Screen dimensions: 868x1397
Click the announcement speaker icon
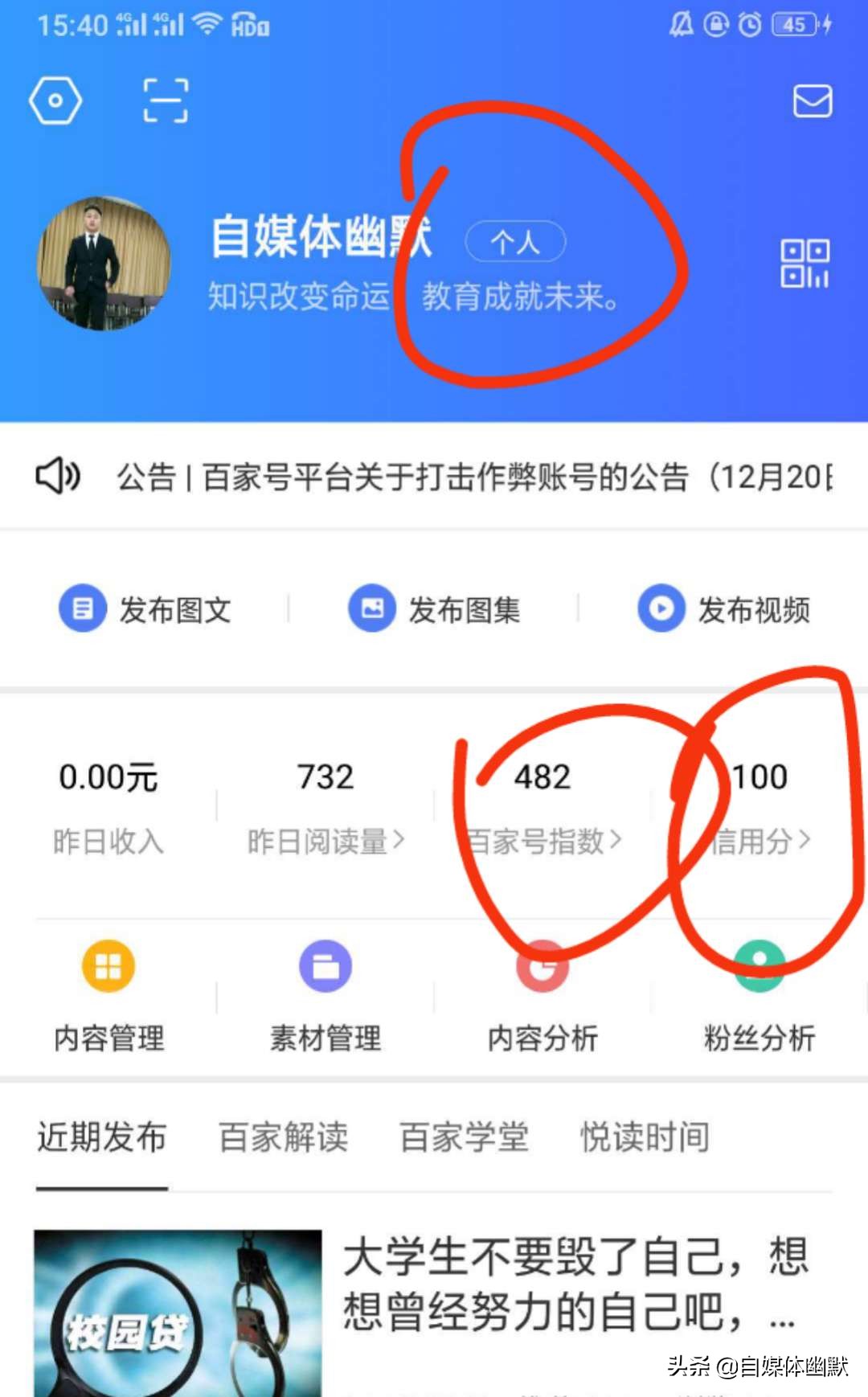point(56,476)
